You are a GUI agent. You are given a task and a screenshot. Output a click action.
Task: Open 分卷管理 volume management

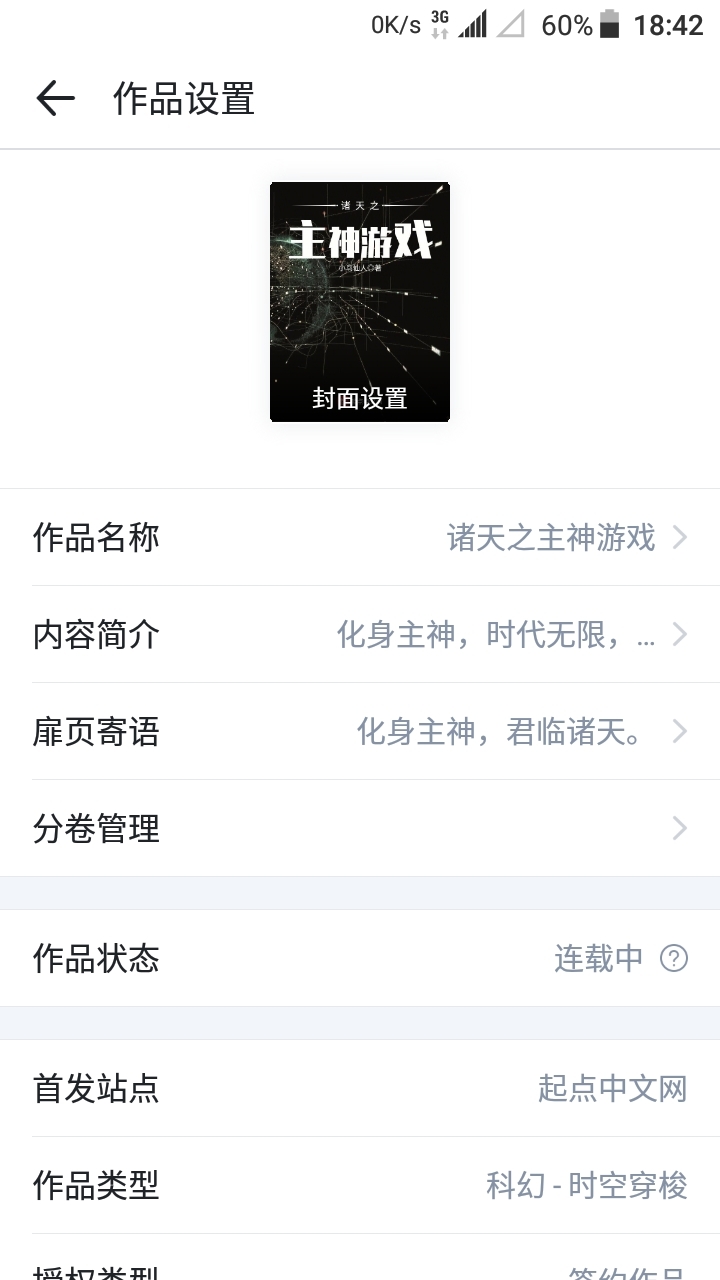pos(360,829)
